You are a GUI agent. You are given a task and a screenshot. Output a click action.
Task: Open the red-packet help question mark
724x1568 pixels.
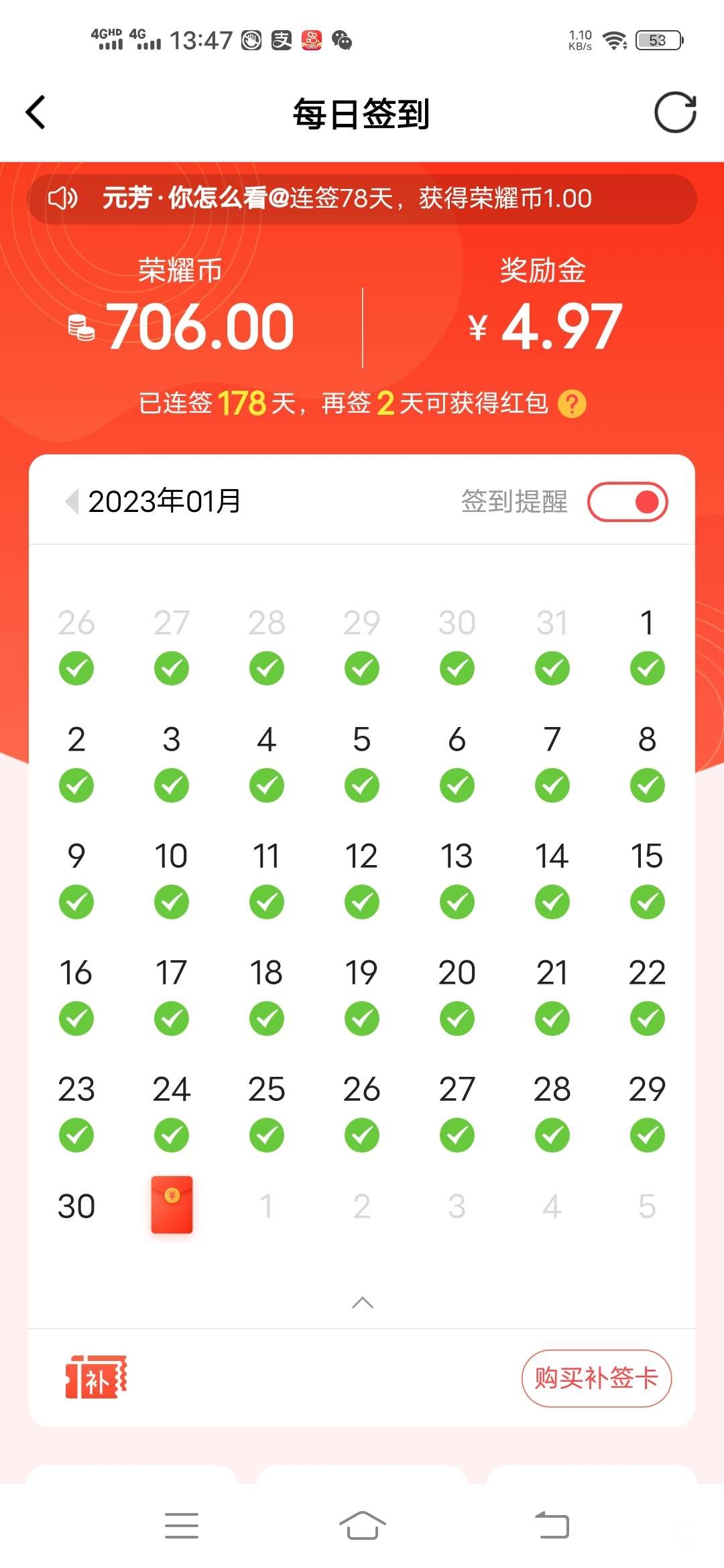point(572,404)
